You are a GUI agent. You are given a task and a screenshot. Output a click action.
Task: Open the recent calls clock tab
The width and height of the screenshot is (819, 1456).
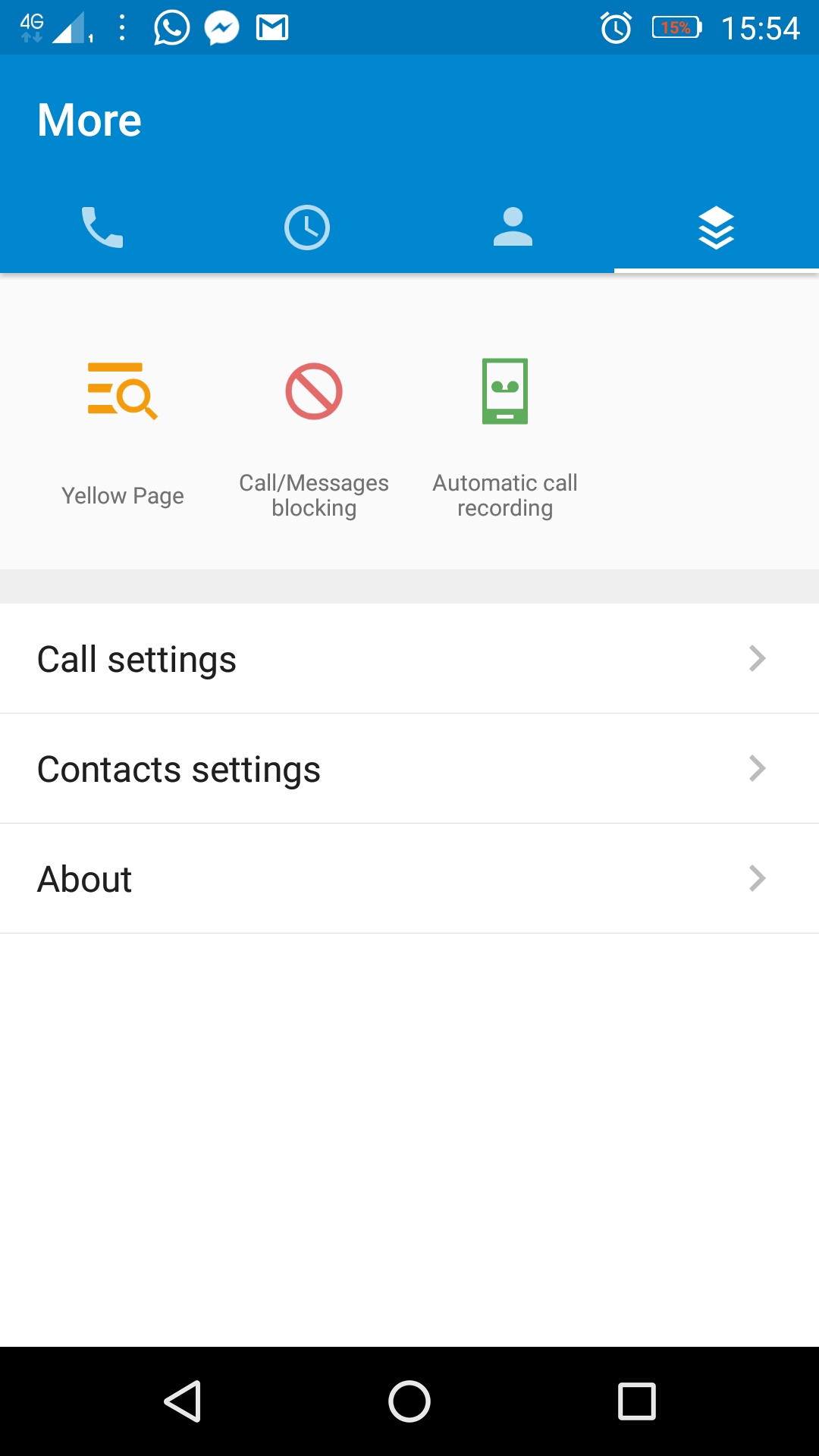307,227
